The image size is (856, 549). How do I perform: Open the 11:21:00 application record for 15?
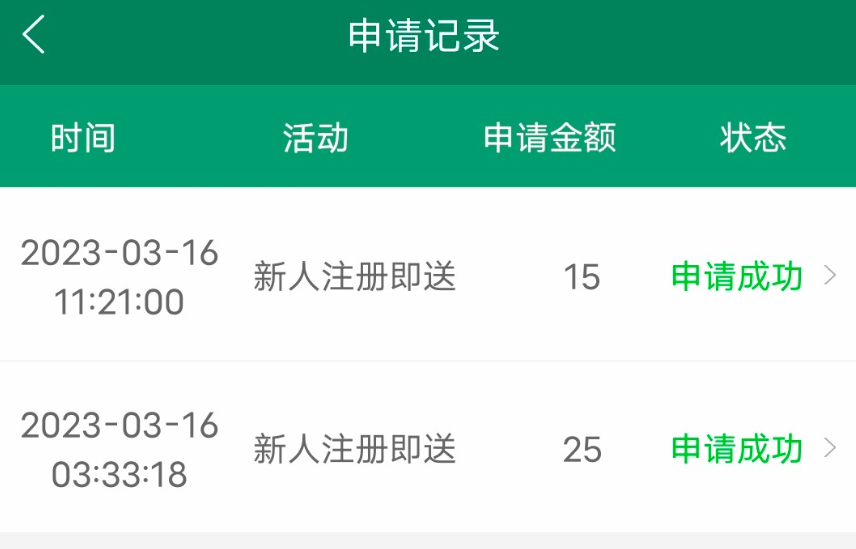(x=428, y=276)
